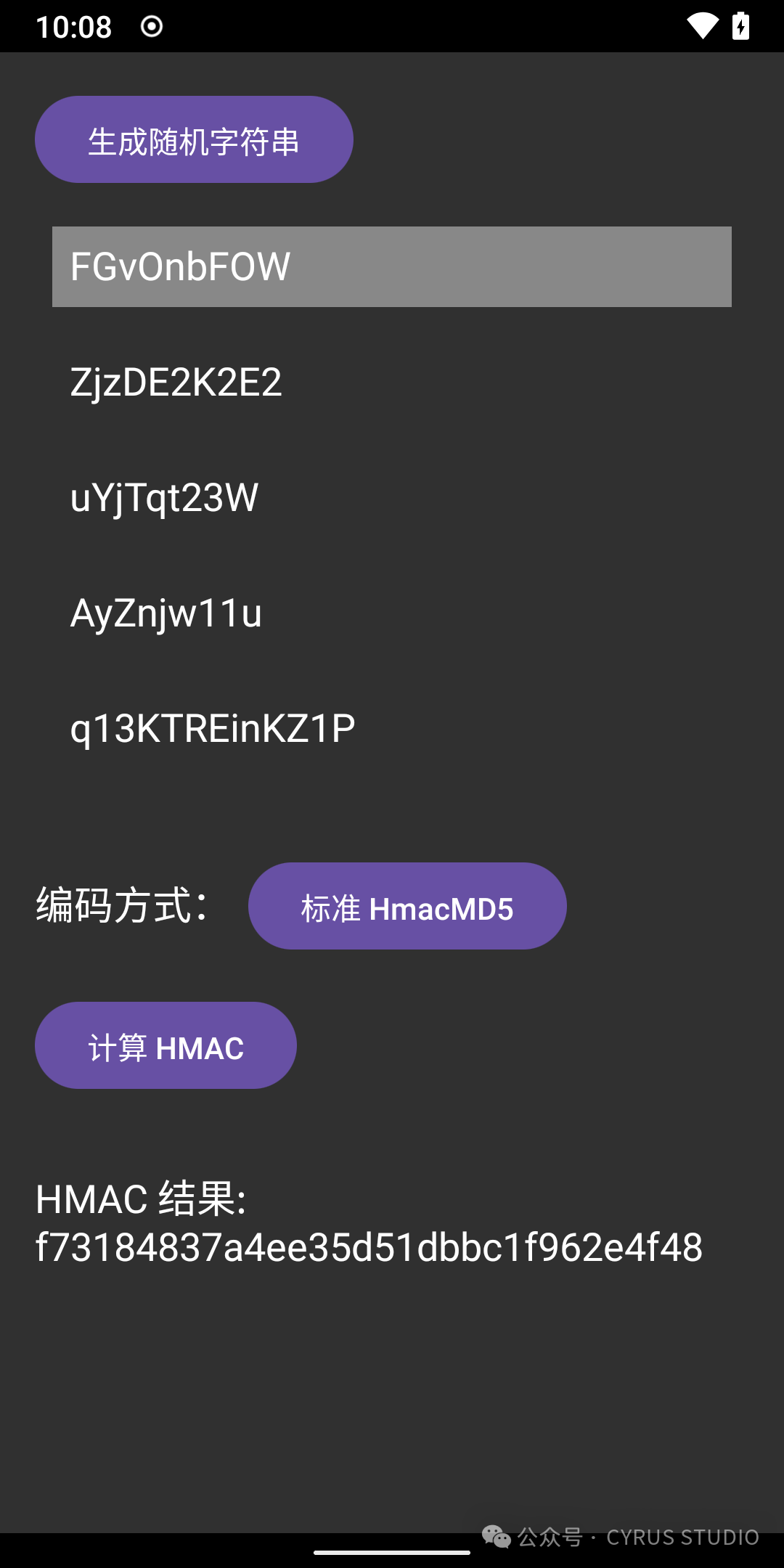This screenshot has width=784, height=1568.
Task: Tap the screen recording indicator icon
Action: coord(151,26)
